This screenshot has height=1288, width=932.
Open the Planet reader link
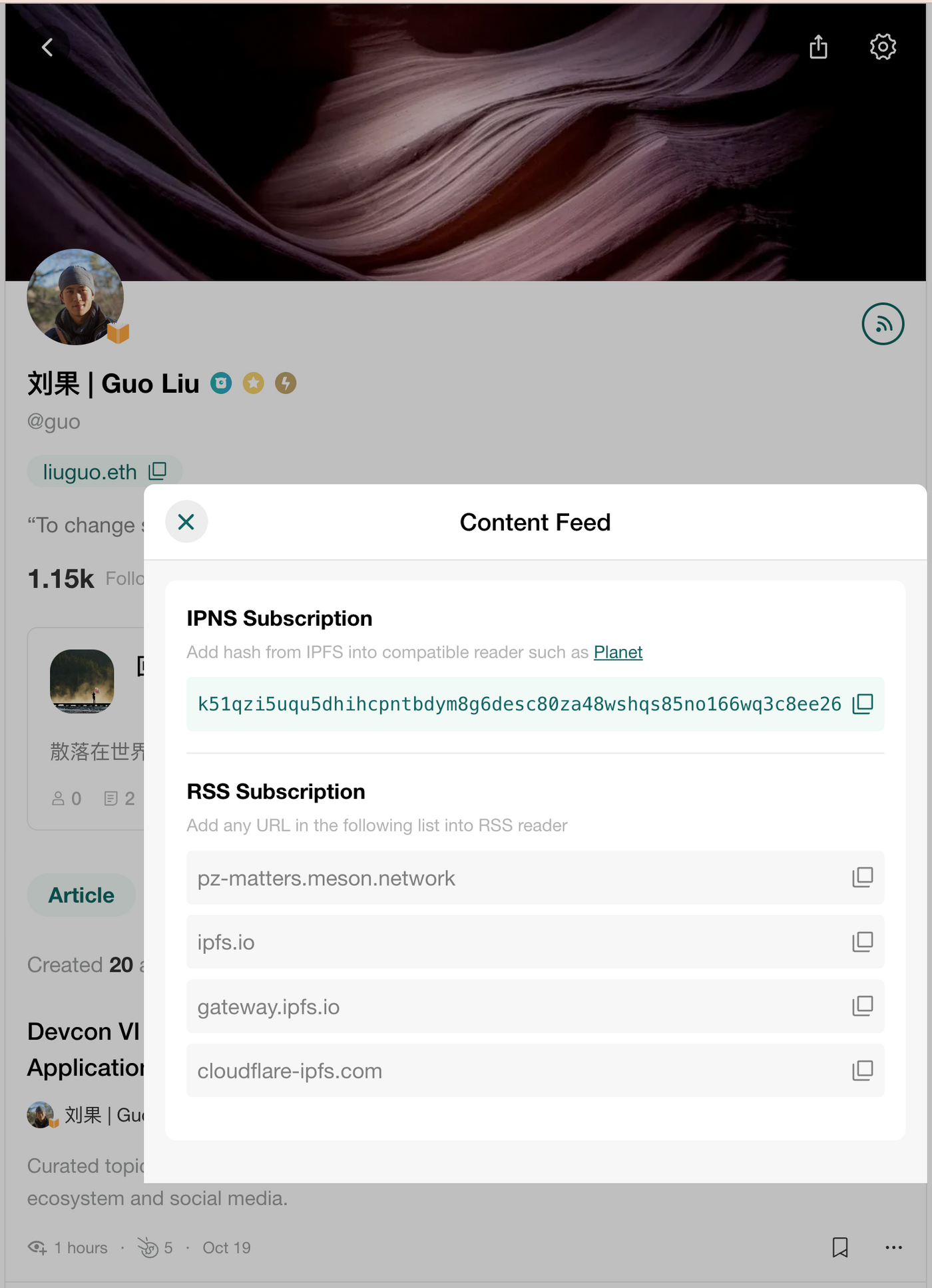point(617,652)
